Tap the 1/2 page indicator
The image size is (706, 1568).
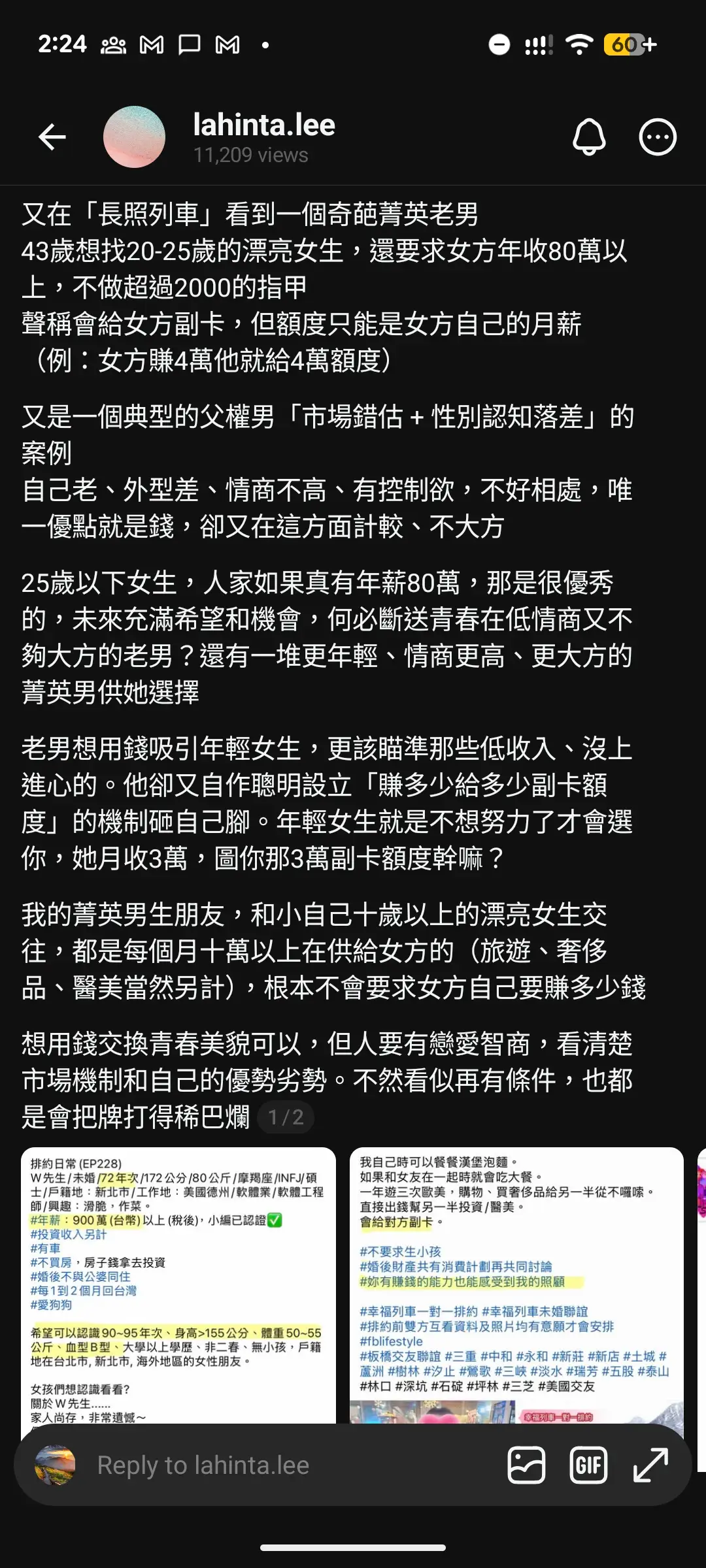(286, 1117)
